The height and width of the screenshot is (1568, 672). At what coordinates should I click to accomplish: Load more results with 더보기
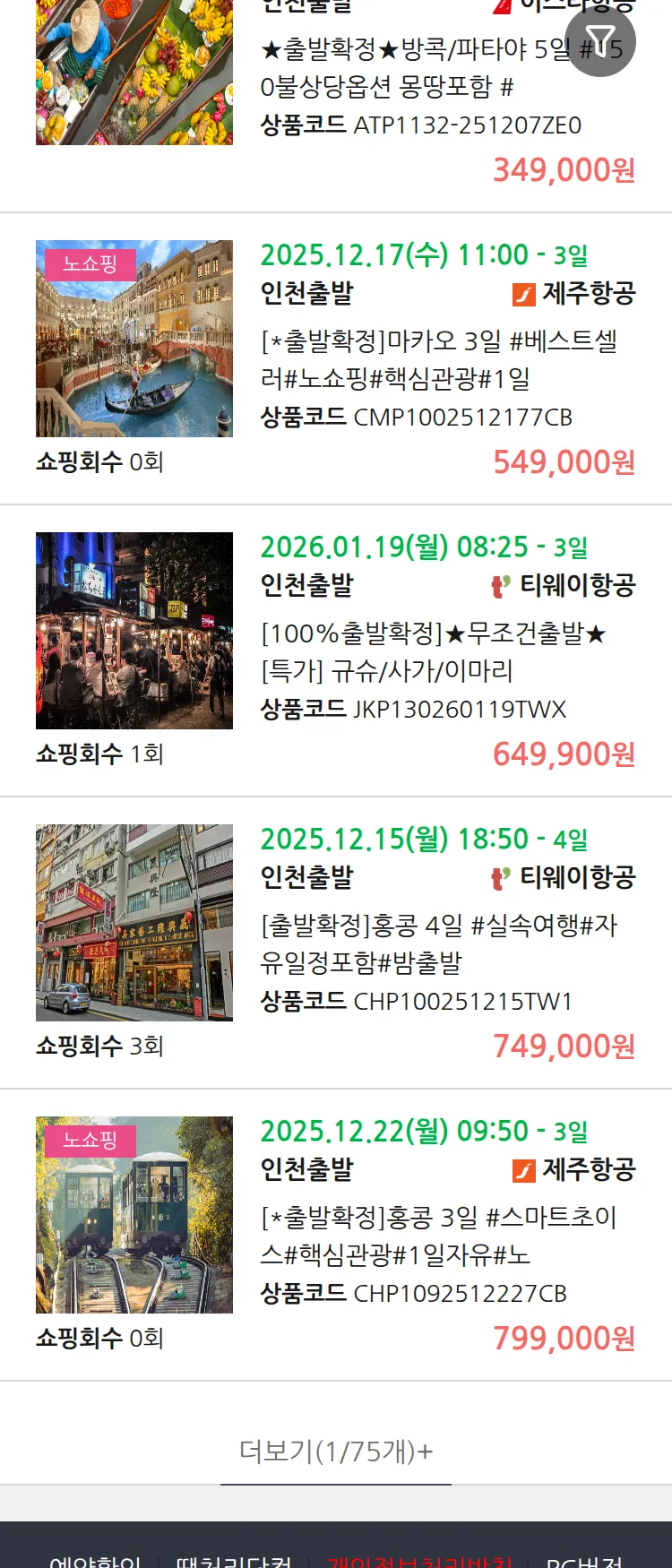coord(336,1451)
